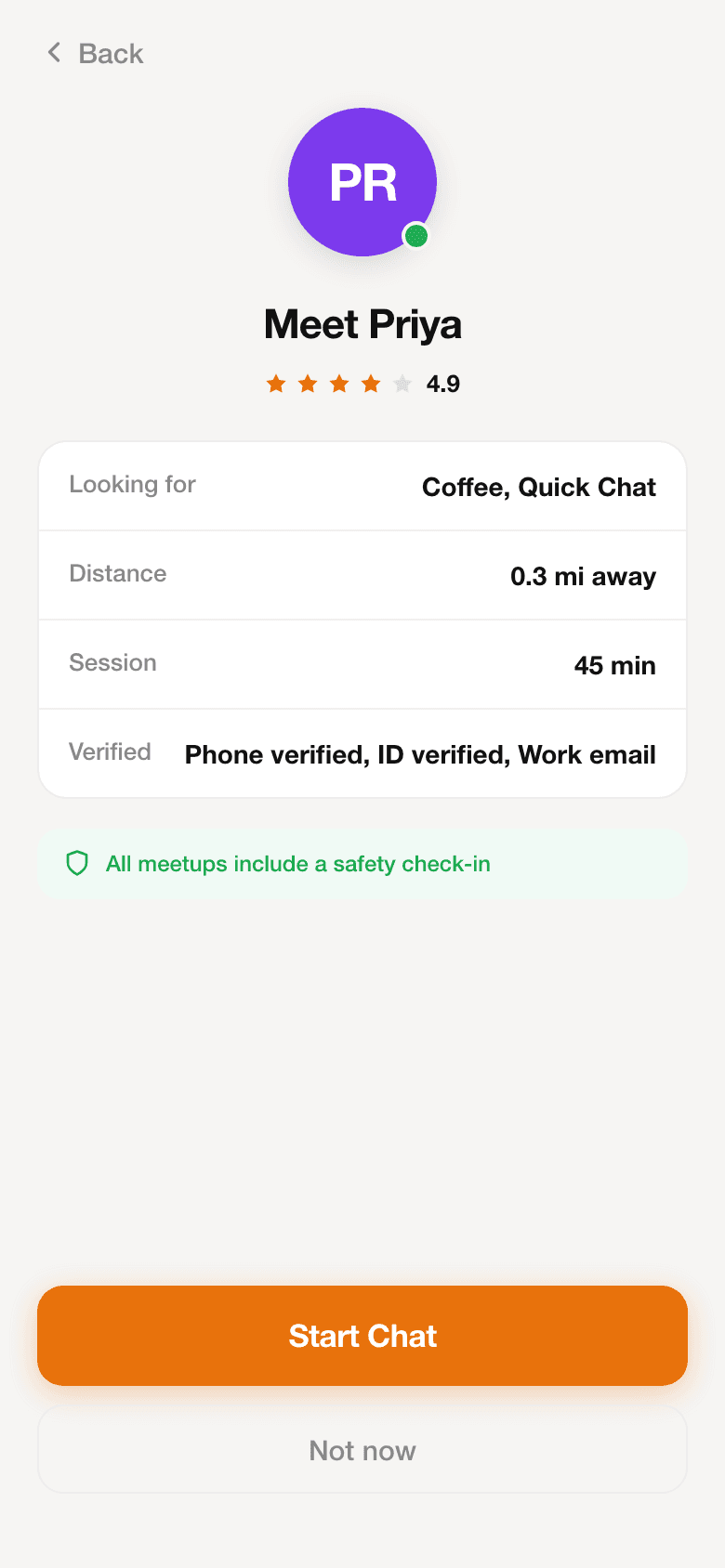The width and height of the screenshot is (725, 1568).
Task: Open Priya's profile avatar
Action: click(x=362, y=182)
